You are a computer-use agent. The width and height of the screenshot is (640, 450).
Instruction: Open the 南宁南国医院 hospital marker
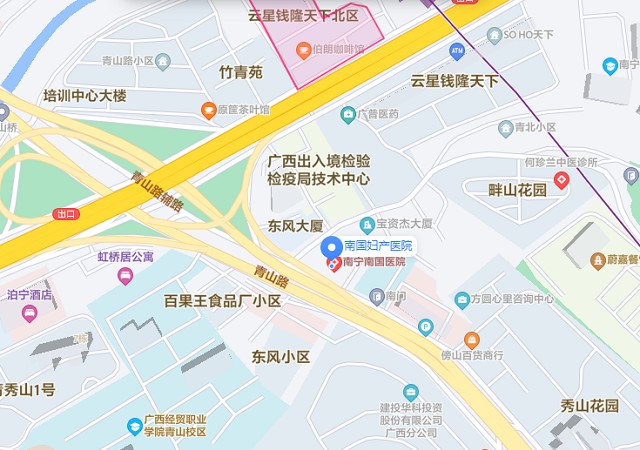334,263
